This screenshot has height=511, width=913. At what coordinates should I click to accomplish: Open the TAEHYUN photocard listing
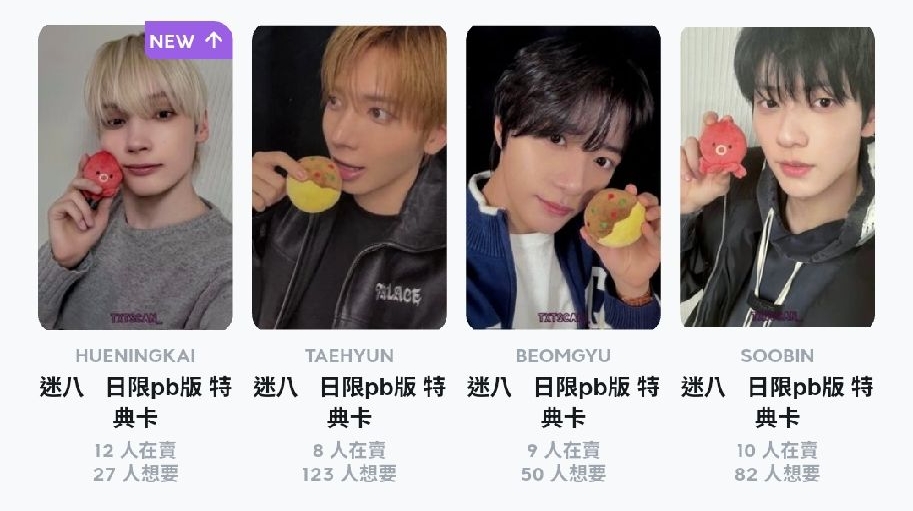[x=349, y=178]
